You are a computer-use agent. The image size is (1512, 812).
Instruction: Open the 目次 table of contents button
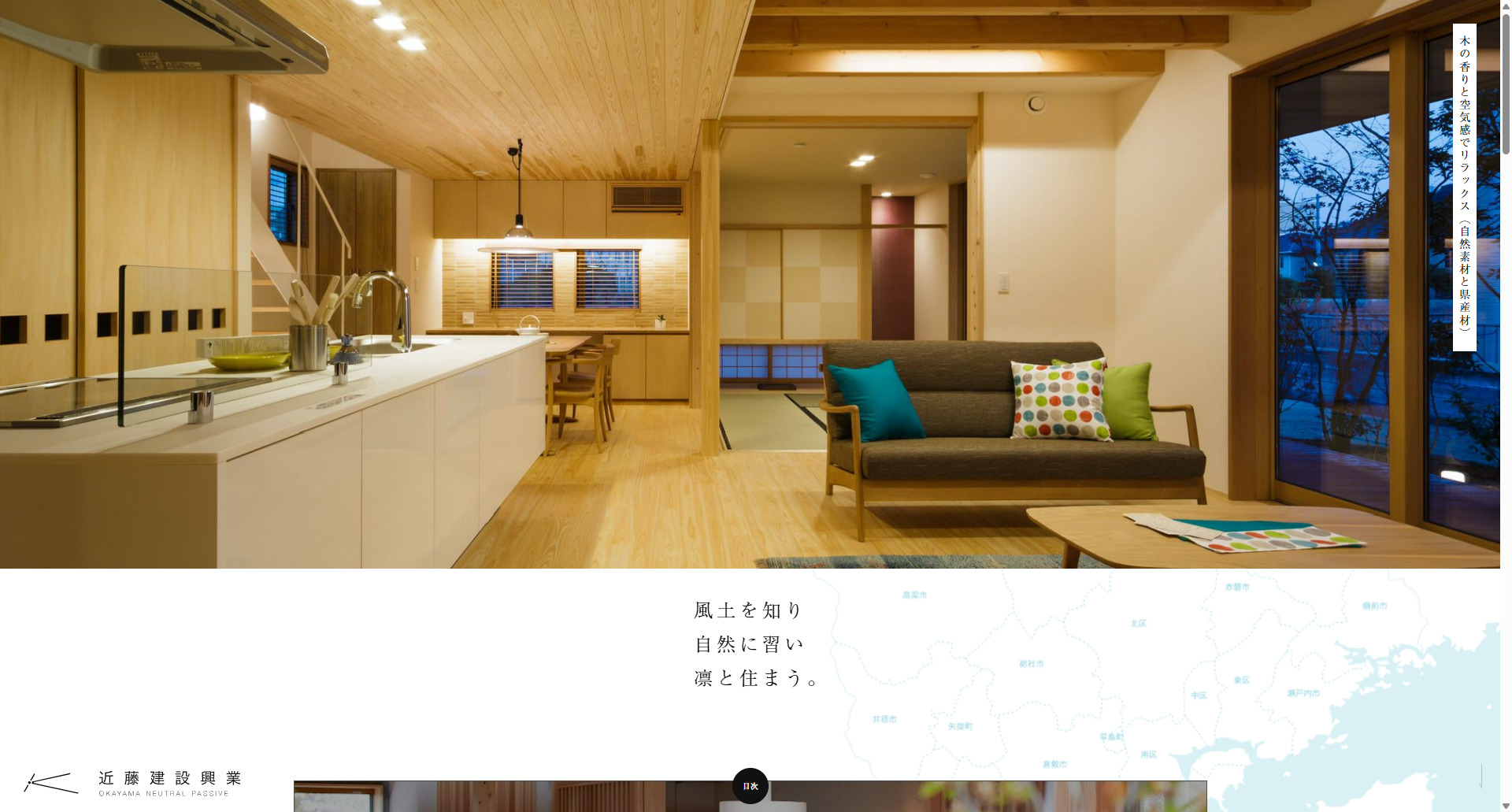tap(750, 785)
